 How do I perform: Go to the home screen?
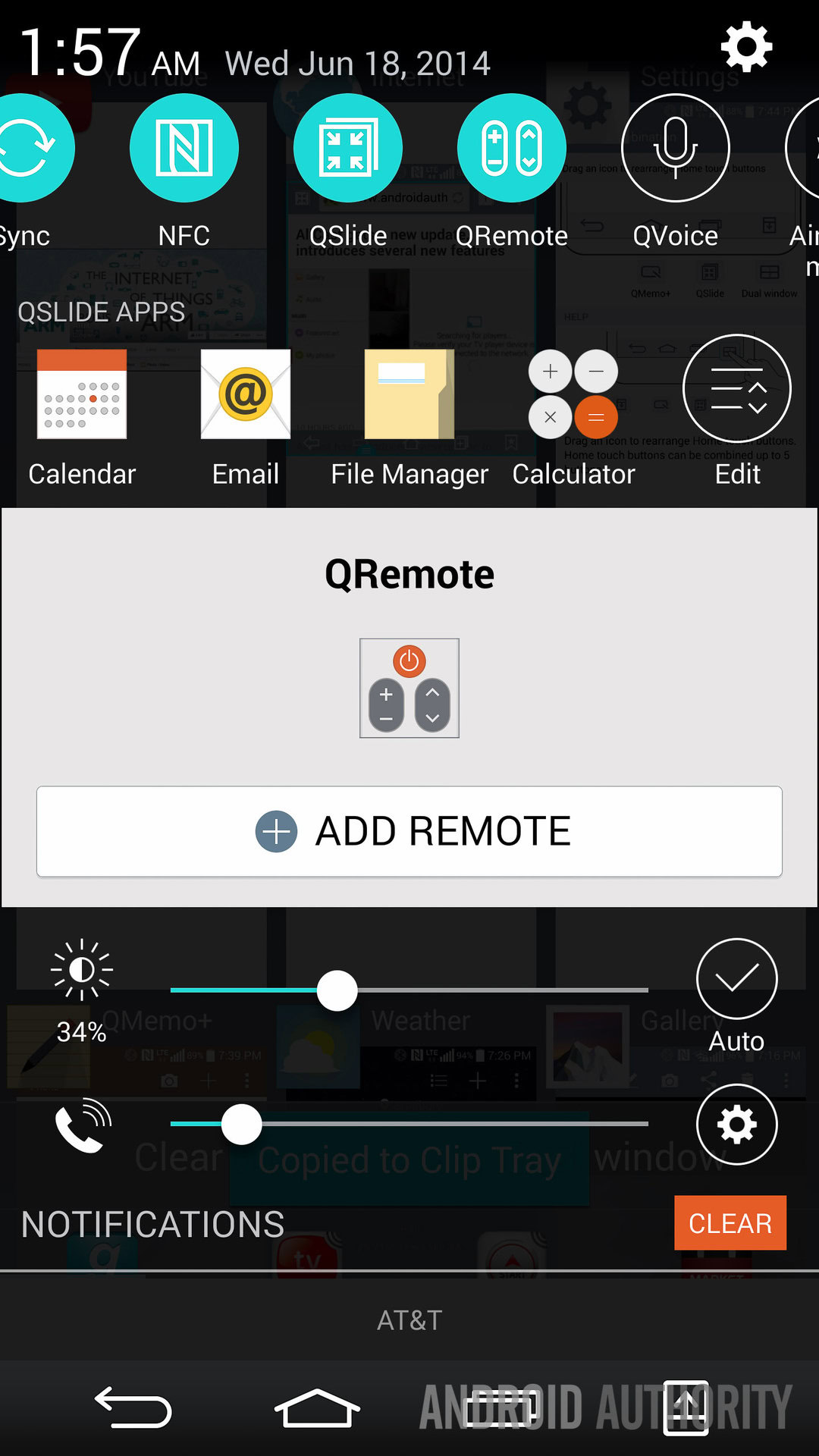point(317,1407)
